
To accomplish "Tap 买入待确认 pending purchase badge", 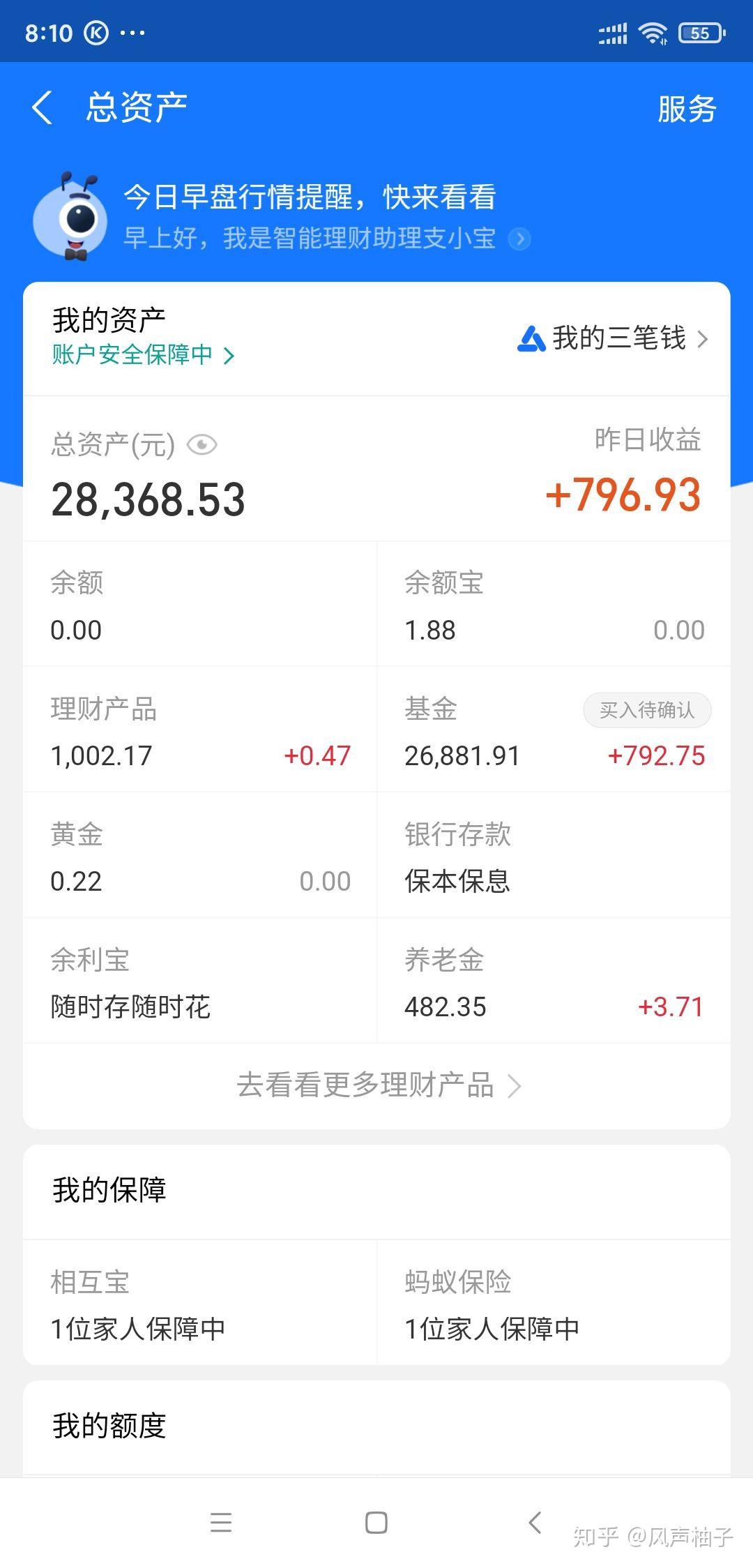I will pyautogui.click(x=646, y=710).
